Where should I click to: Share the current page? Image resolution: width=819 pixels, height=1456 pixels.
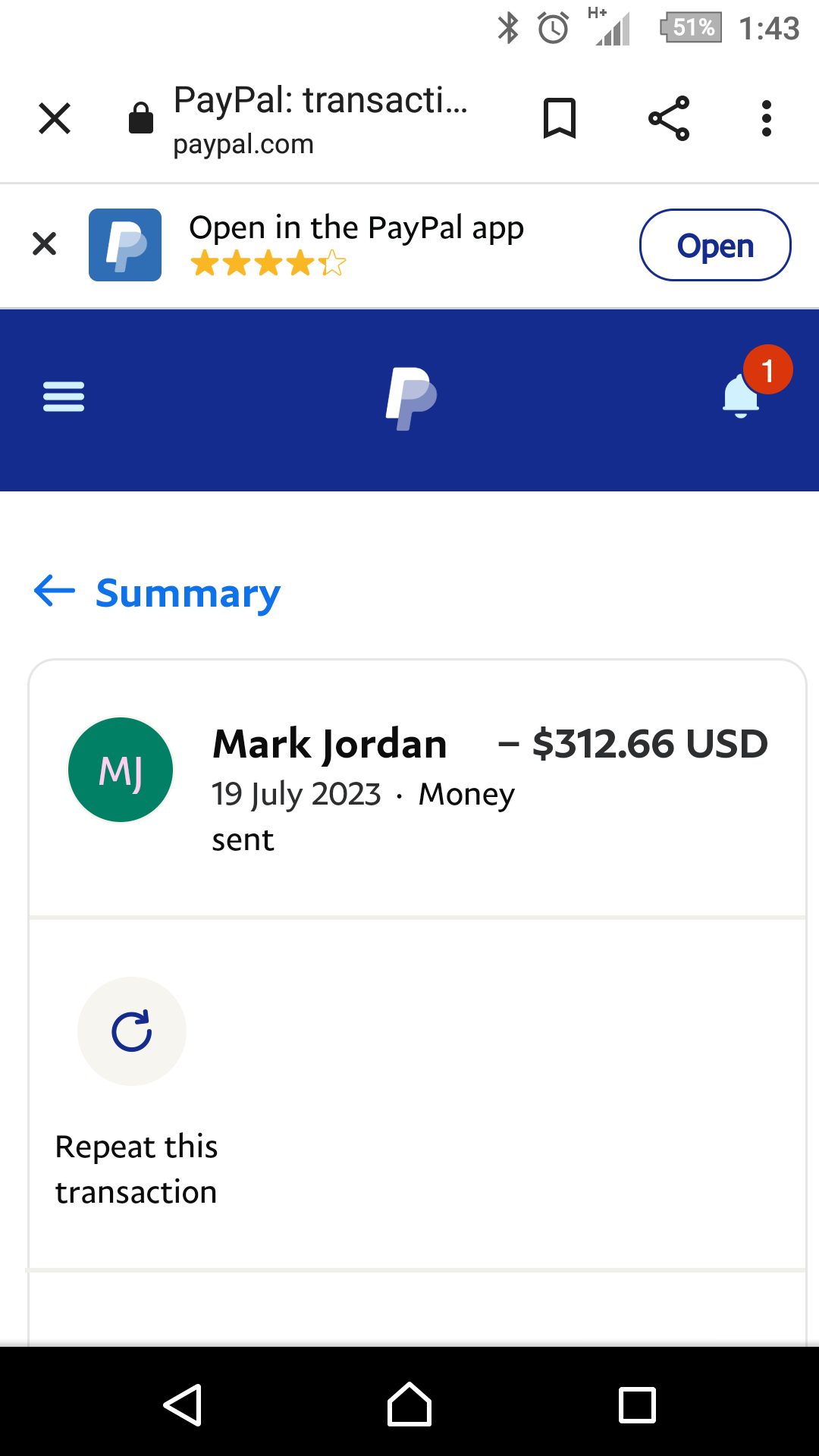pyautogui.click(x=669, y=118)
